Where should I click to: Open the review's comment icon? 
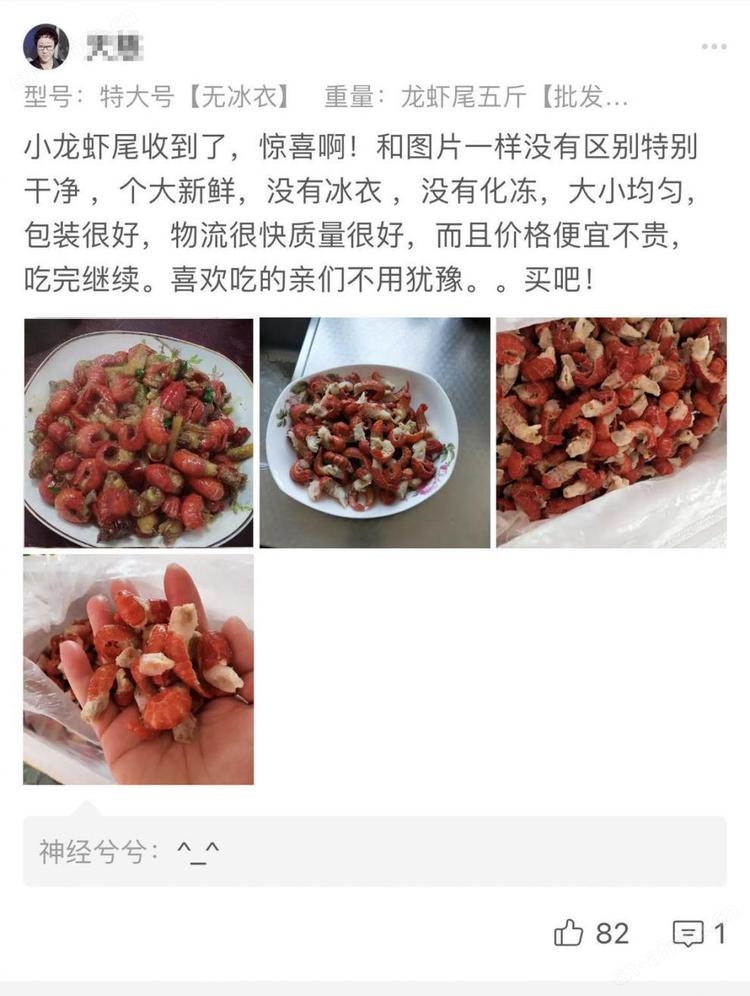[x=688, y=934]
